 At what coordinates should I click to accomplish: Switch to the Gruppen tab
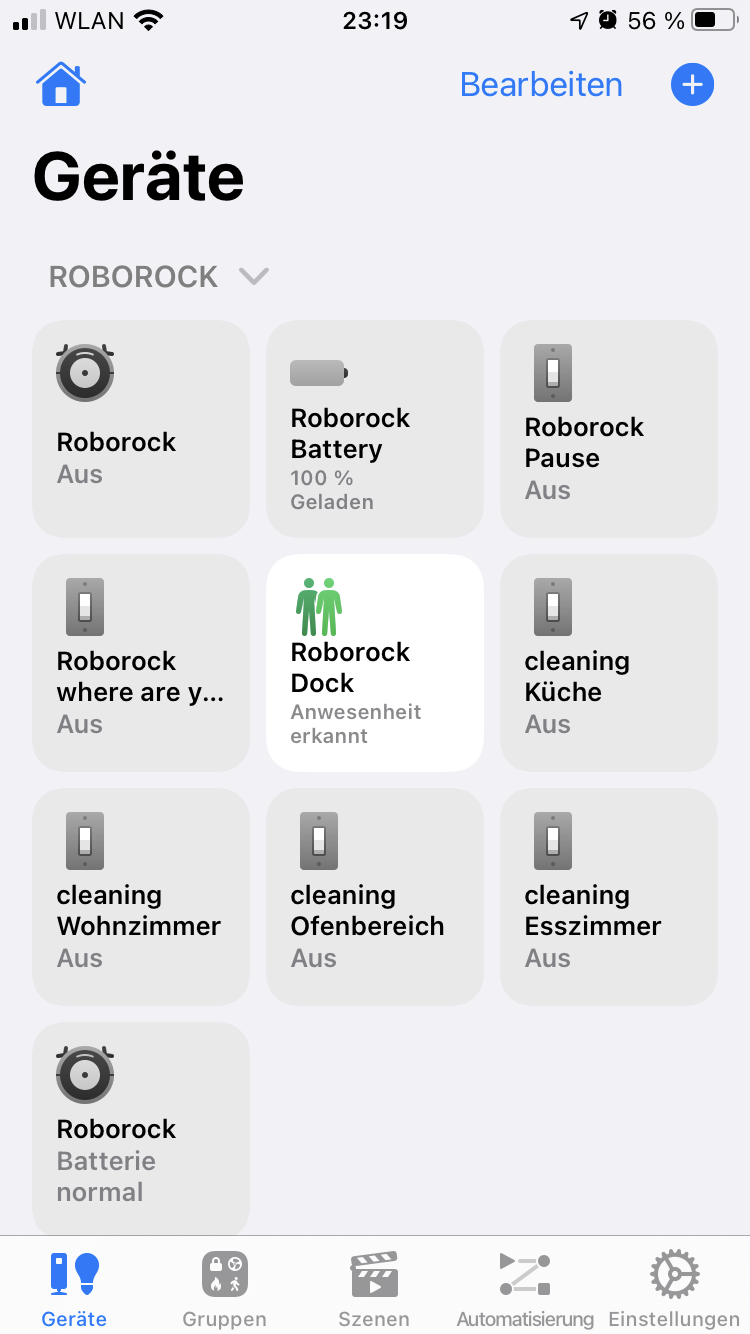click(224, 1288)
